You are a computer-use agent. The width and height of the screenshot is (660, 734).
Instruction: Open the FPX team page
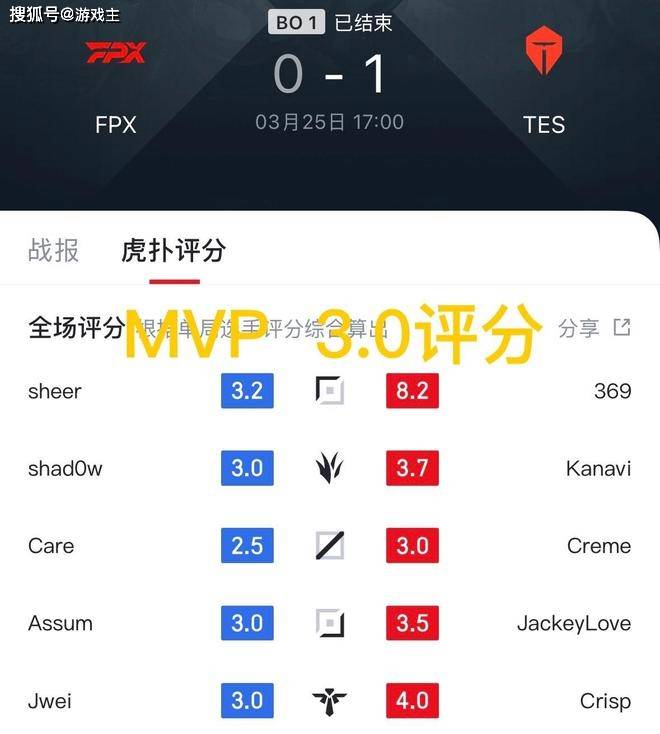click(x=115, y=85)
